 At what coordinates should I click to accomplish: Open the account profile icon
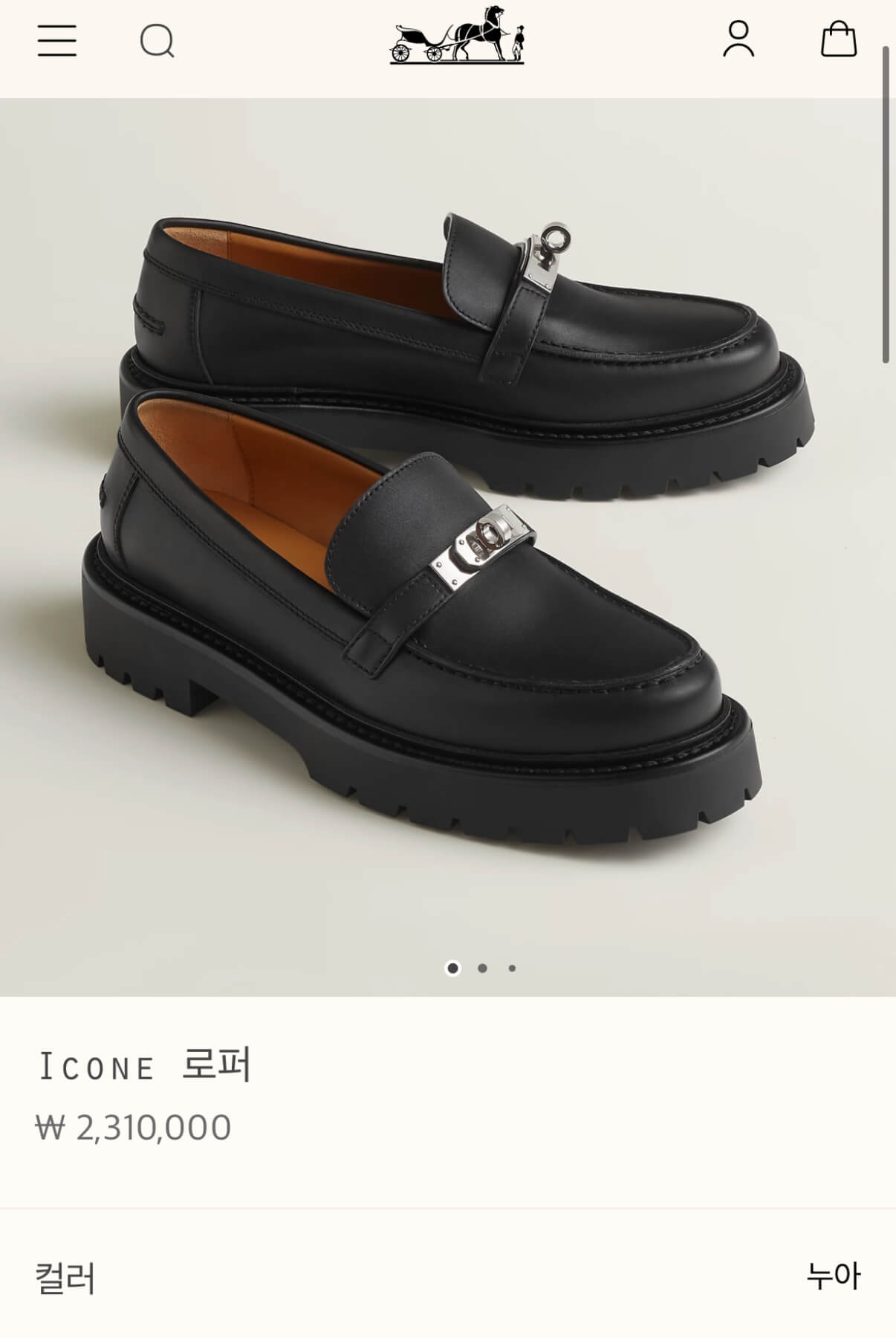(738, 39)
